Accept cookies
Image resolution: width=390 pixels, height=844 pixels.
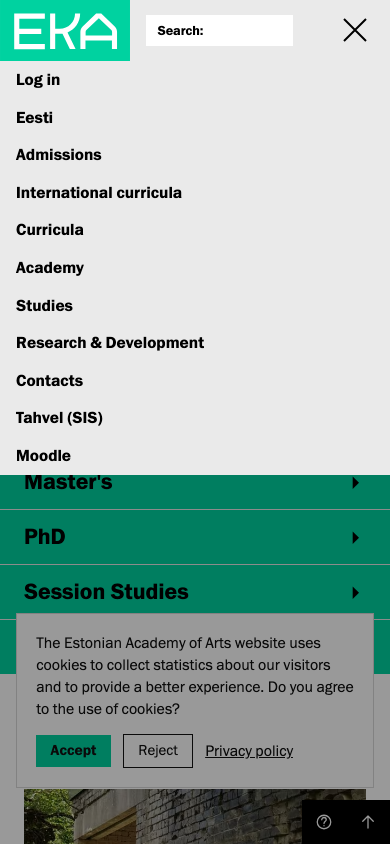pos(74,751)
